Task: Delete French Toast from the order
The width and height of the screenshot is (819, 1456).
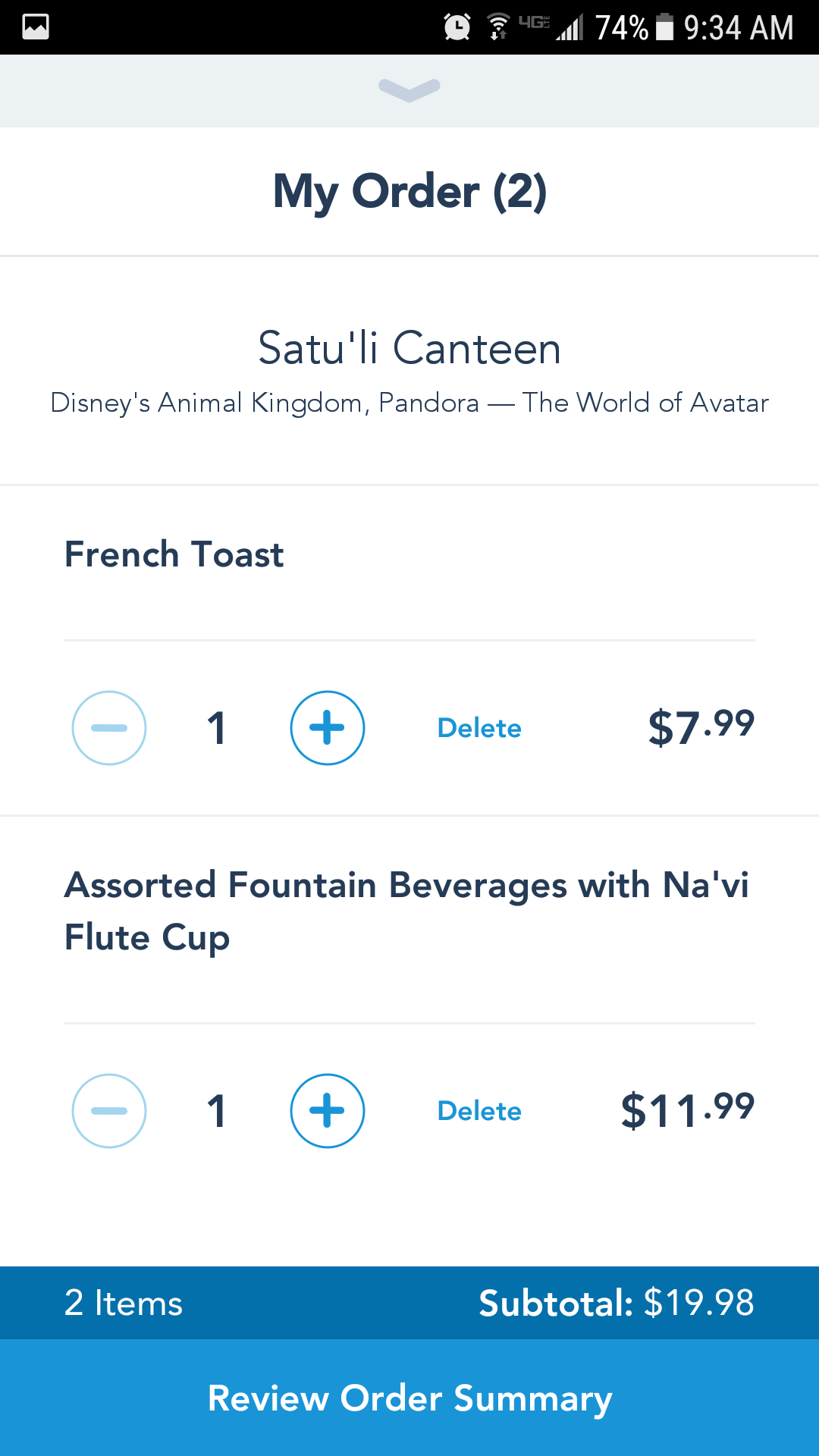Action: point(479,728)
